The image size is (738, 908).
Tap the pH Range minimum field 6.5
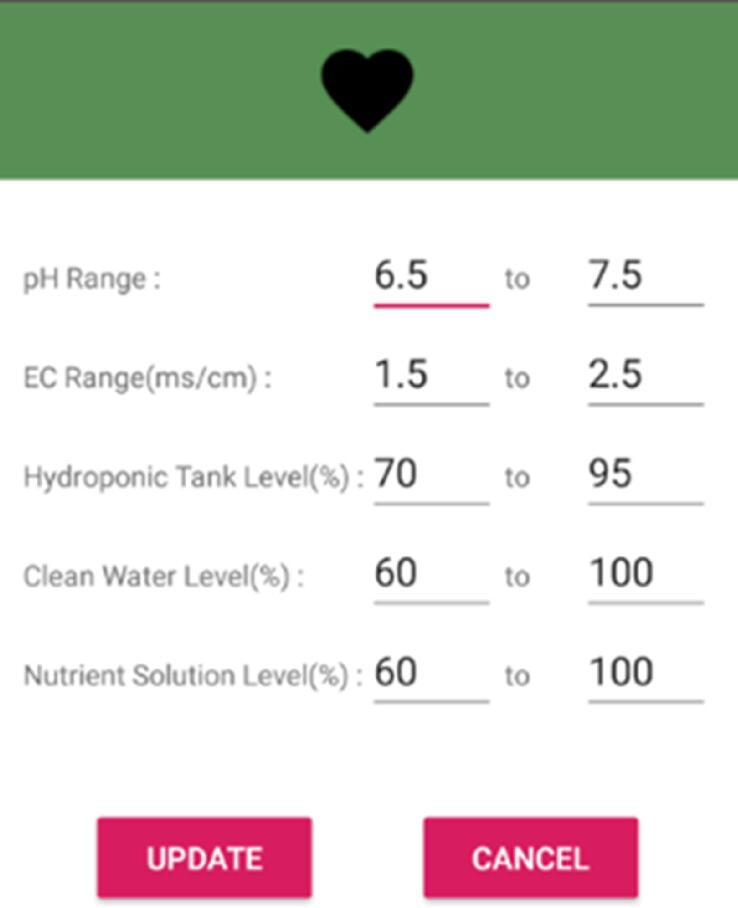click(431, 276)
